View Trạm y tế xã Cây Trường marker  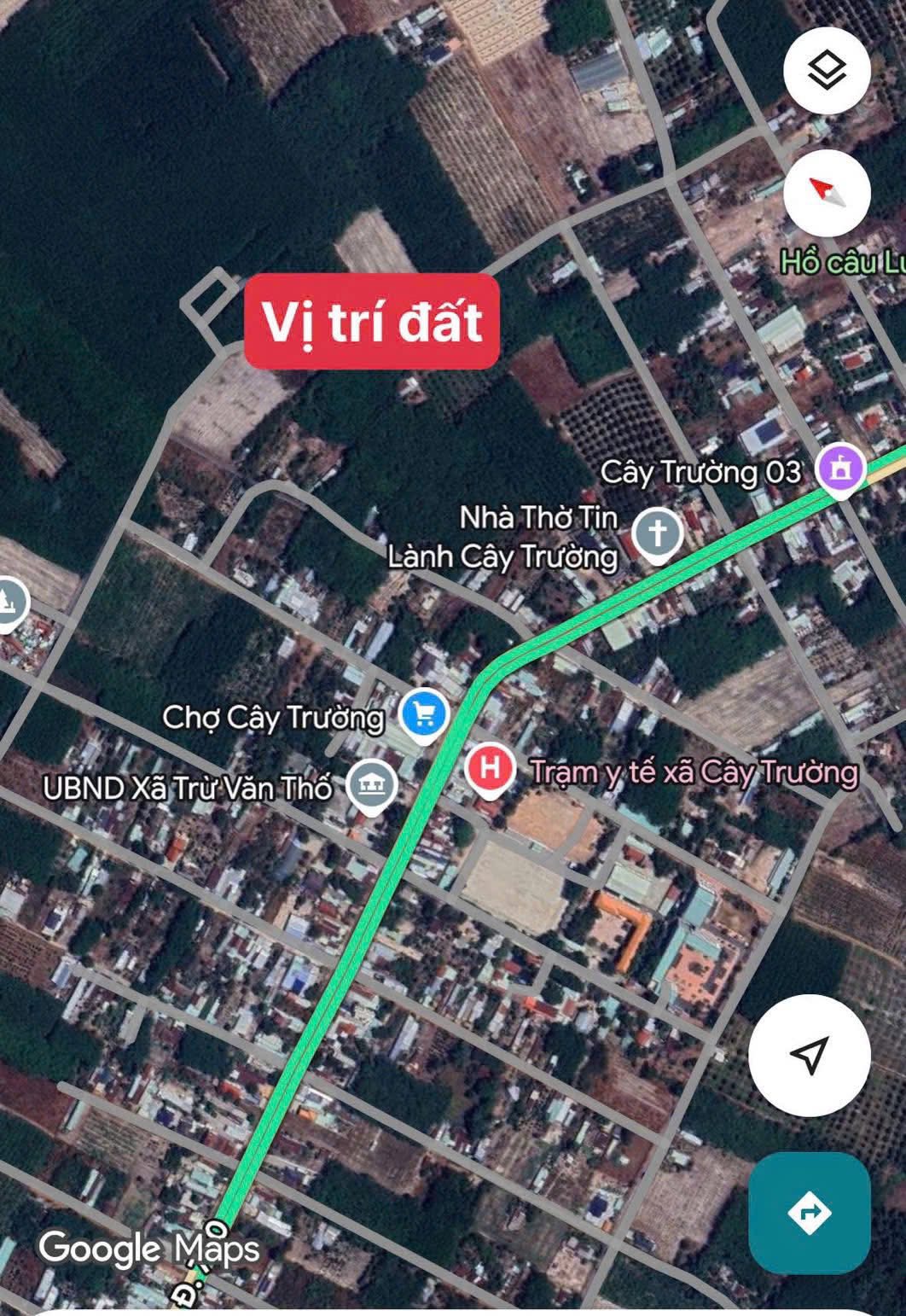pyautogui.click(x=490, y=767)
